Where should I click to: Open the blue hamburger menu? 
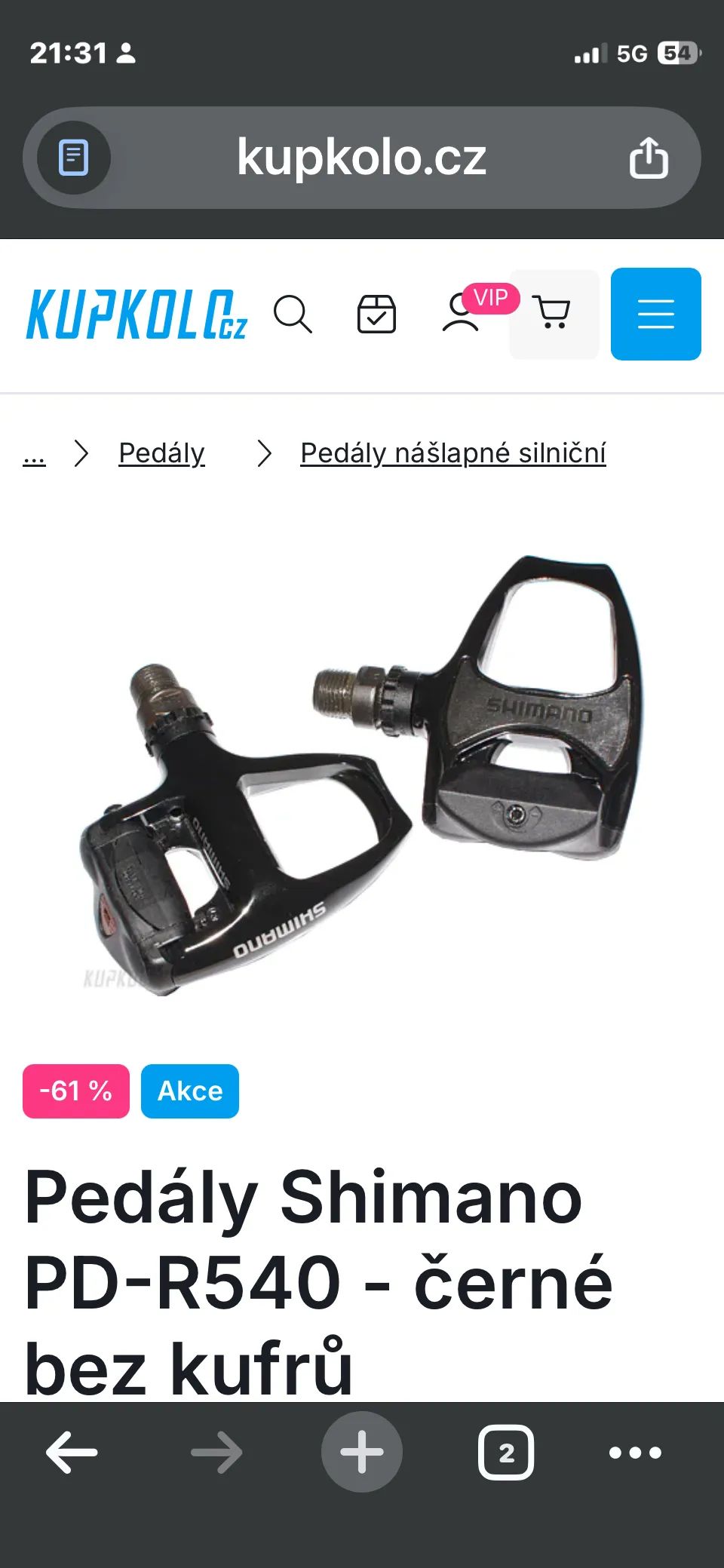tap(655, 314)
